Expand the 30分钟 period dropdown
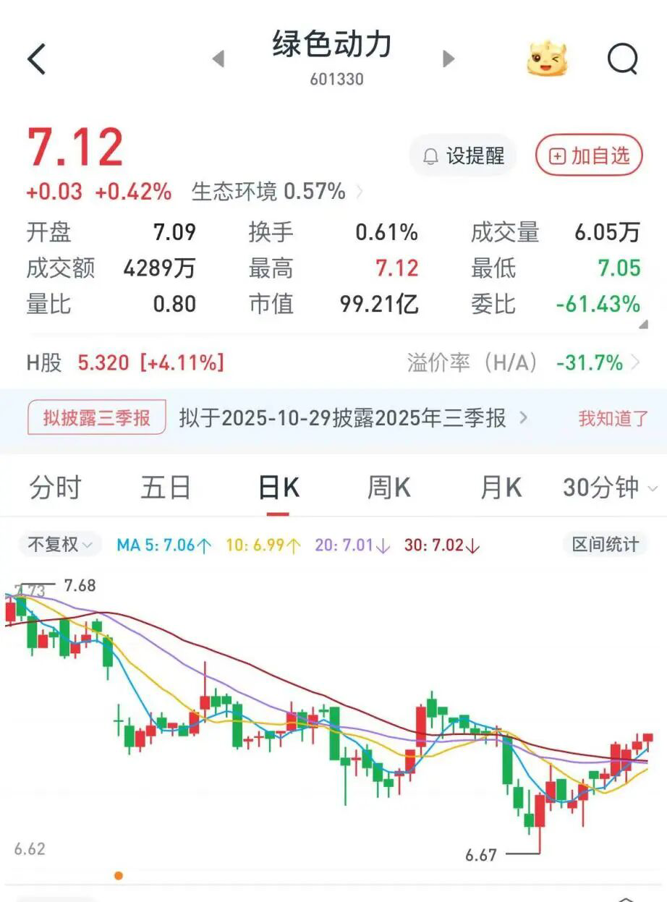 tap(606, 488)
